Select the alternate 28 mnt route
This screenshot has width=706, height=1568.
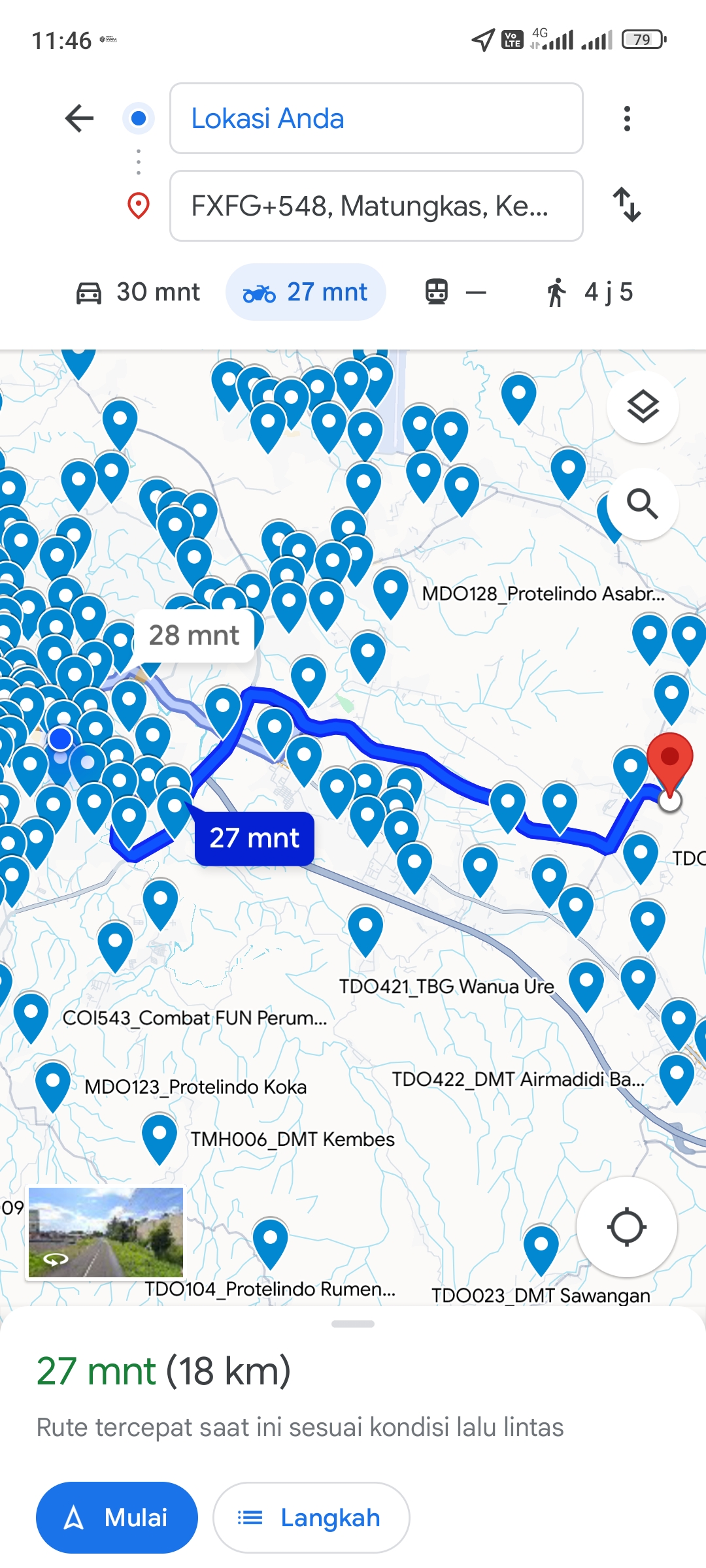[x=193, y=636]
